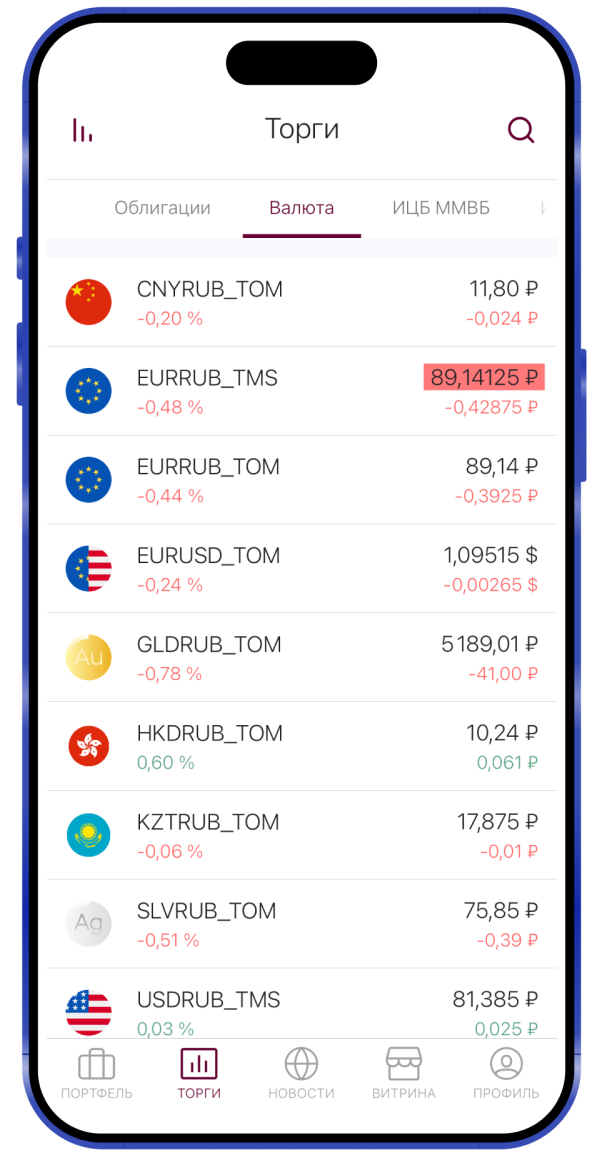Open the SLVRUB_TOM silver row
The image size is (602, 1164).
(x=301, y=924)
